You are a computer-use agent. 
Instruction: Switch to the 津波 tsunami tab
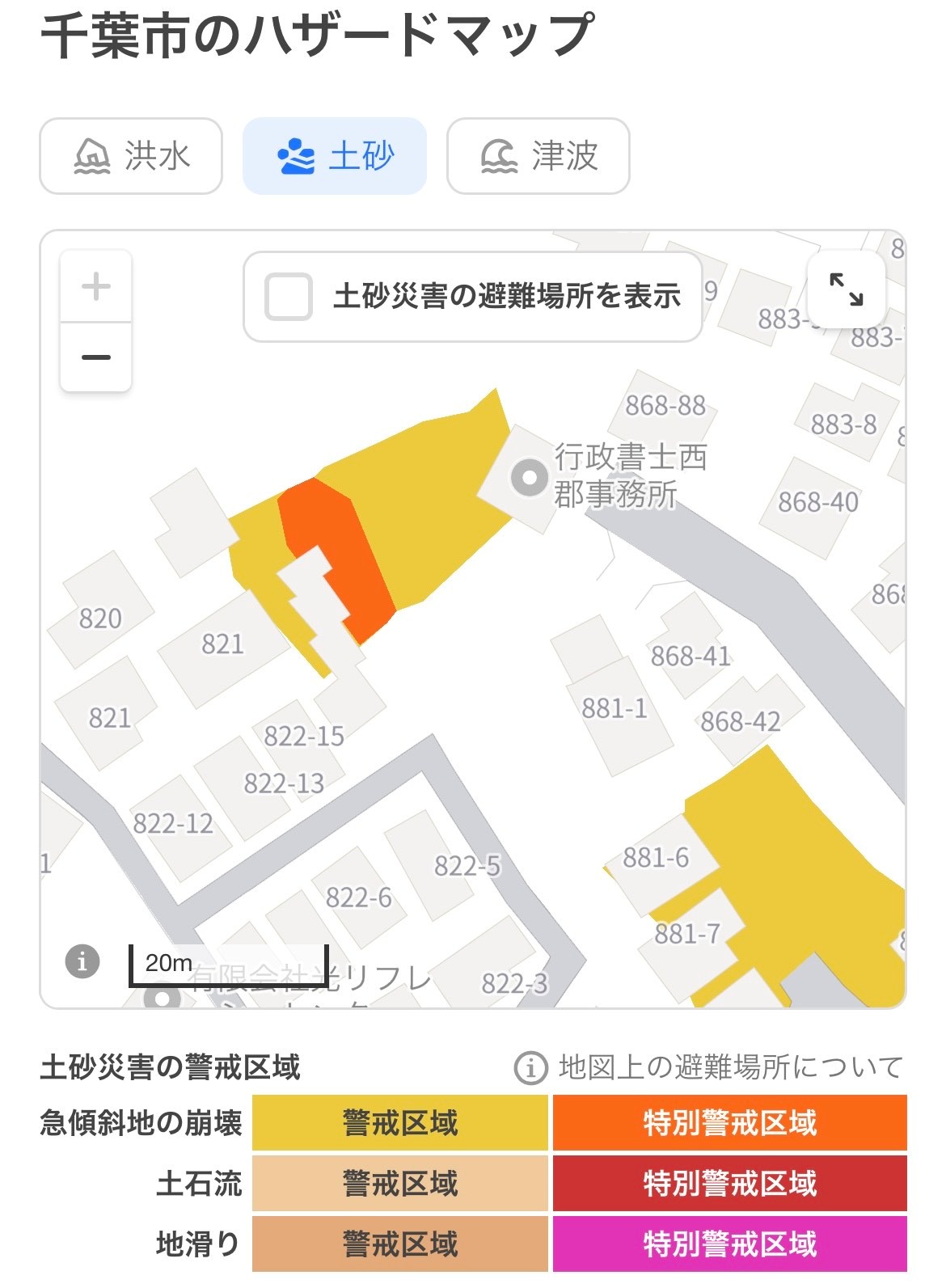point(538,156)
